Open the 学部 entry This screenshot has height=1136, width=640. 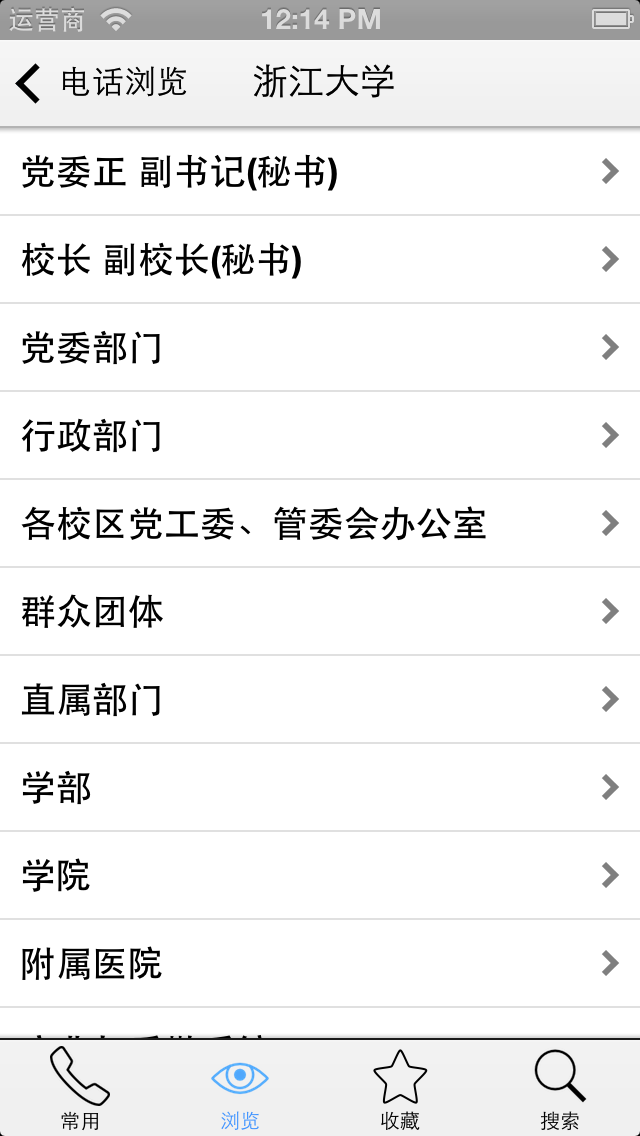pos(320,788)
